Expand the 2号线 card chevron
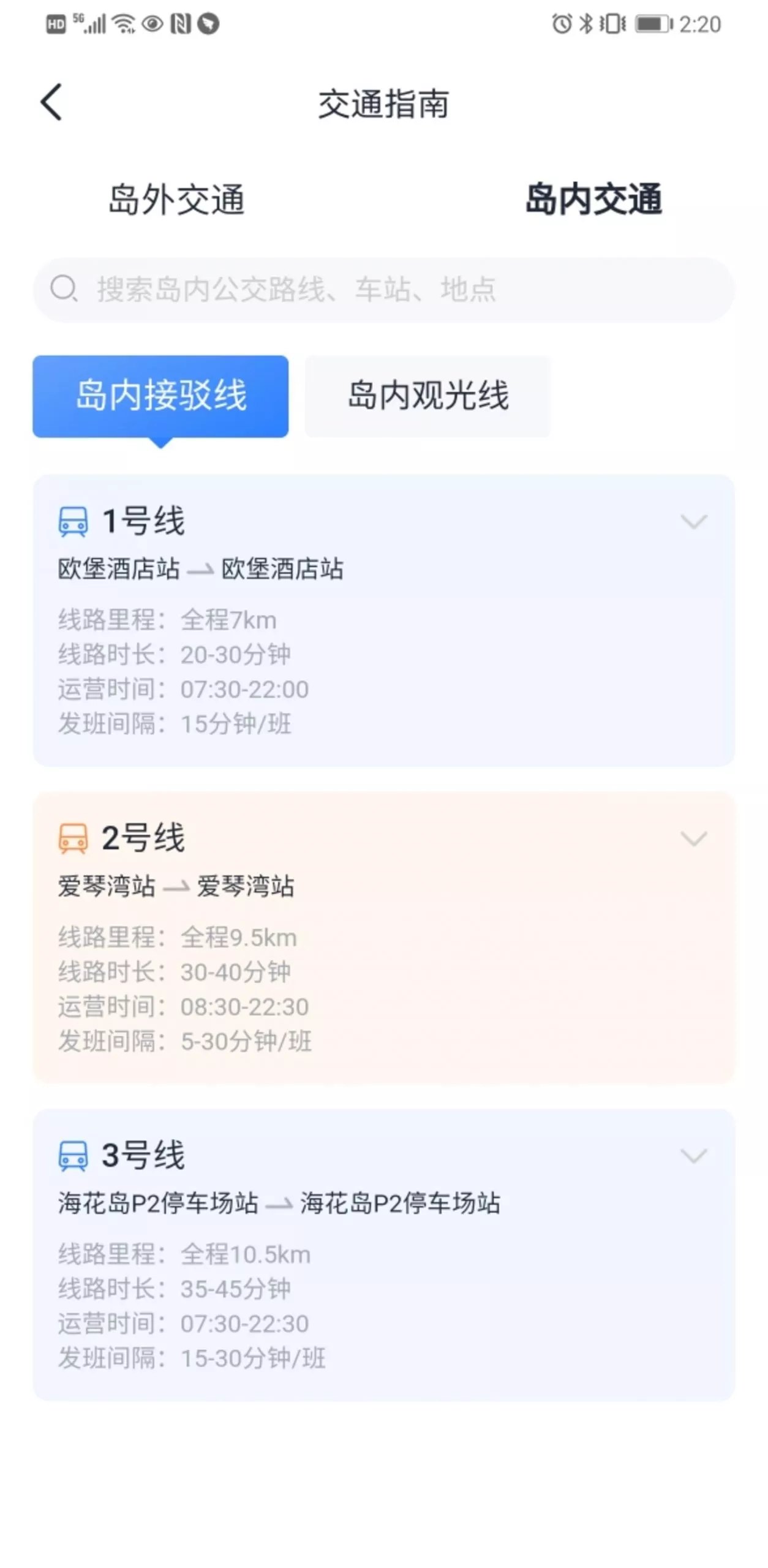Image resolution: width=768 pixels, height=1568 pixels. 694,838
